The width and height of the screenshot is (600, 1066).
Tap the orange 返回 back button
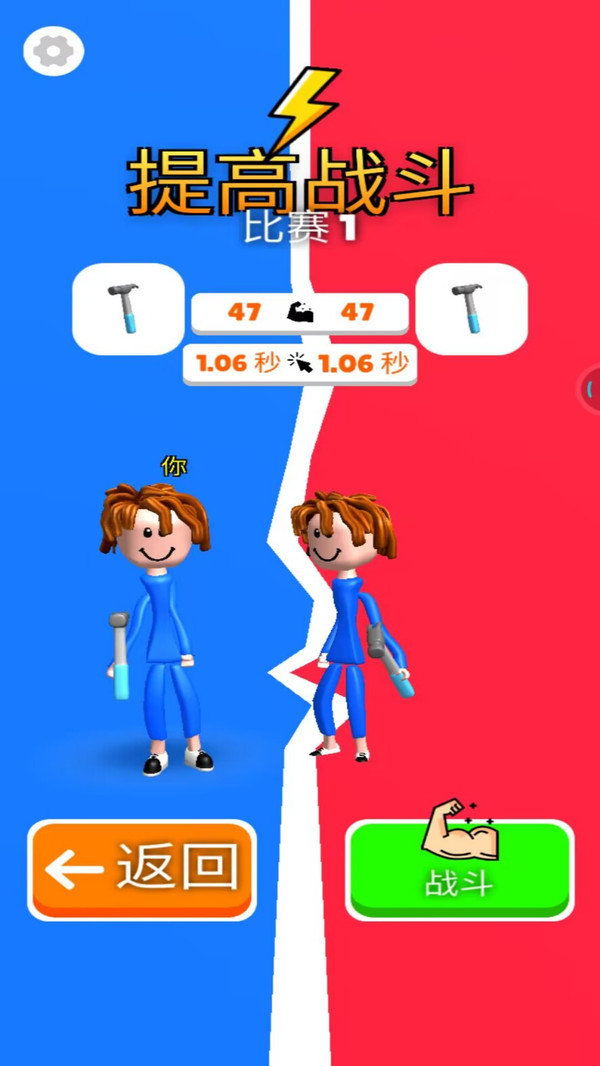142,868
